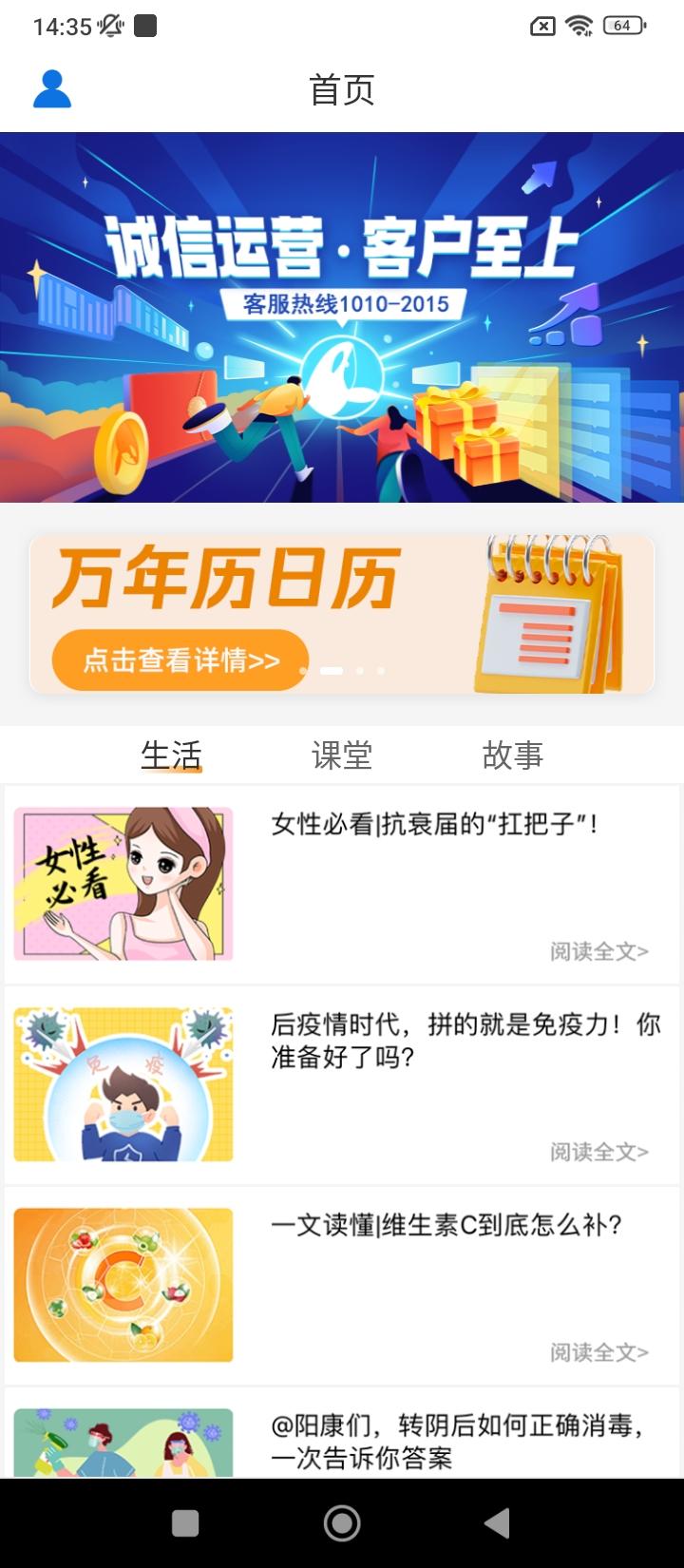
Task: Switch to the 故事 tab
Action: (513, 755)
